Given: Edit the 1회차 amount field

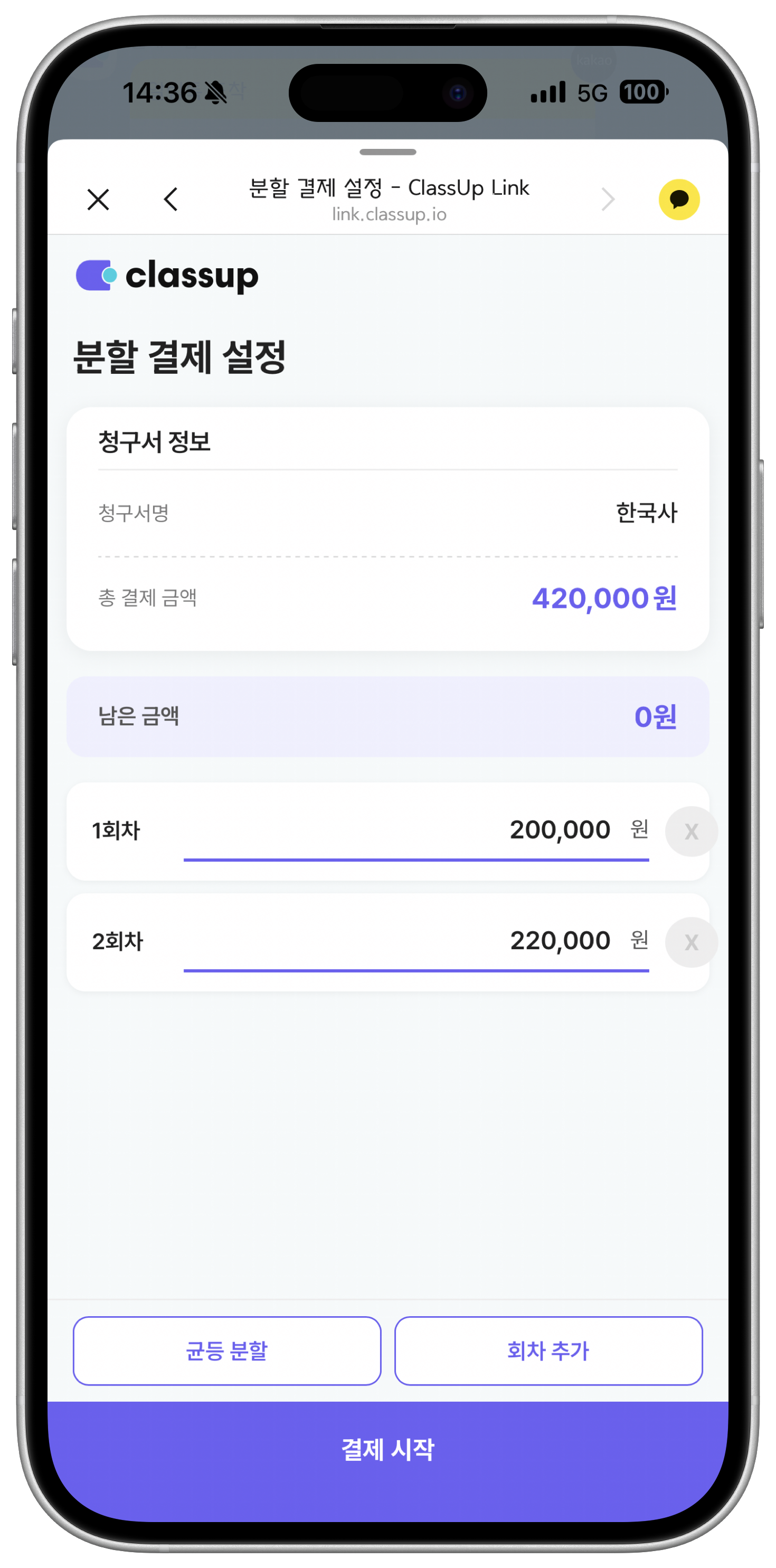Looking at the screenshot, I should tap(415, 830).
